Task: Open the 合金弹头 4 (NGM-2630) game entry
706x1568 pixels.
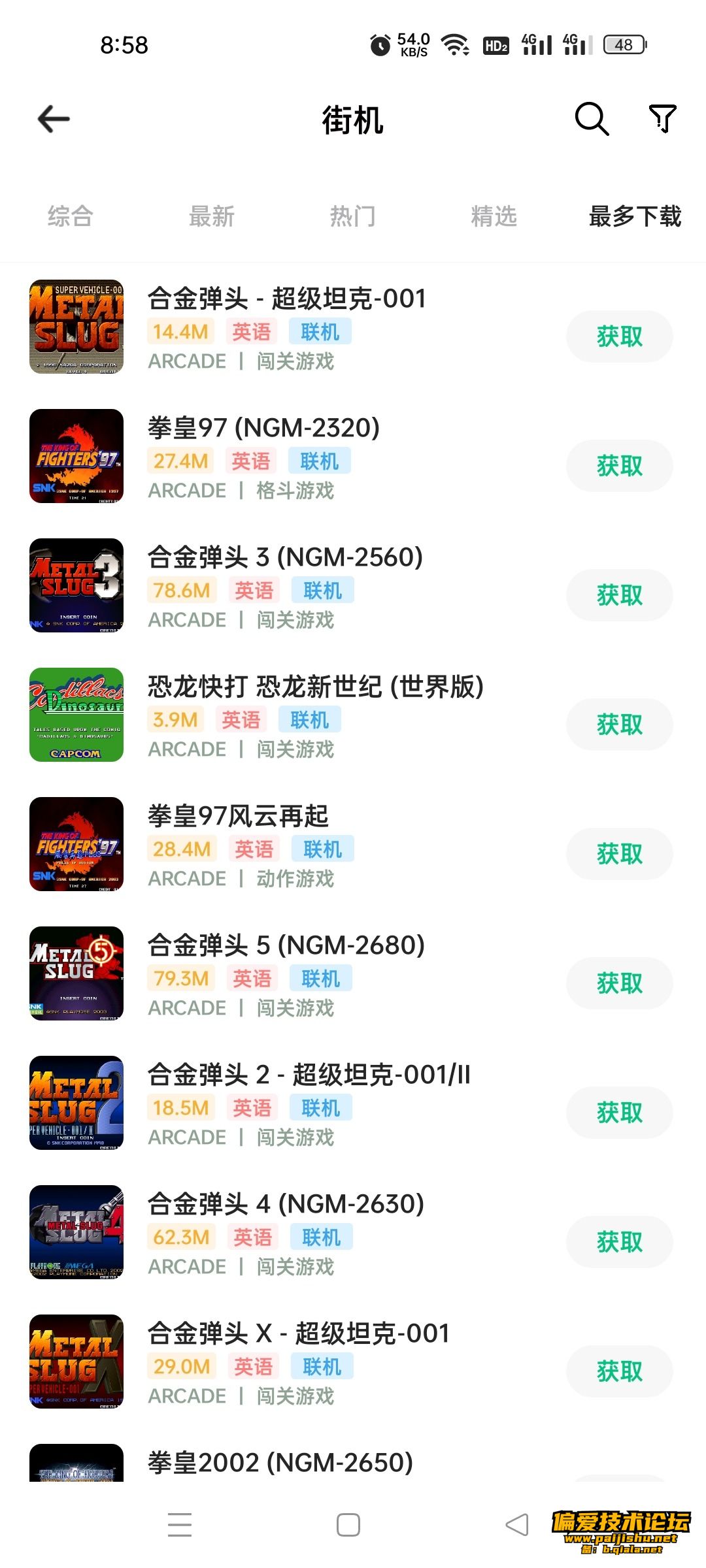Action: 353,1233
